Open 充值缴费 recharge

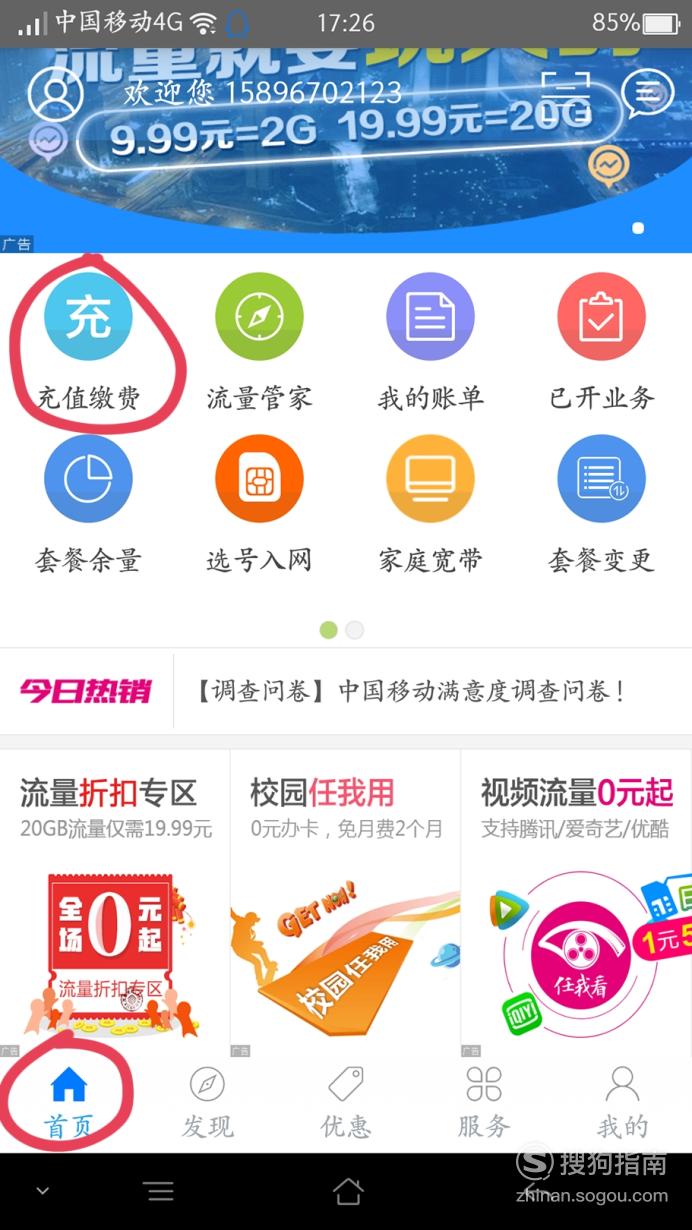pyautogui.click(x=88, y=342)
